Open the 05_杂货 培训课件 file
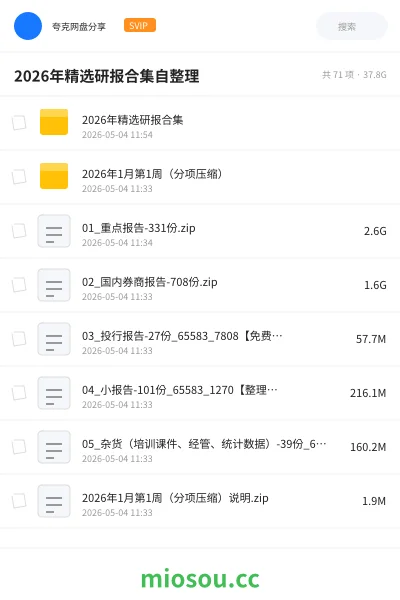The image size is (400, 600). 200,447
